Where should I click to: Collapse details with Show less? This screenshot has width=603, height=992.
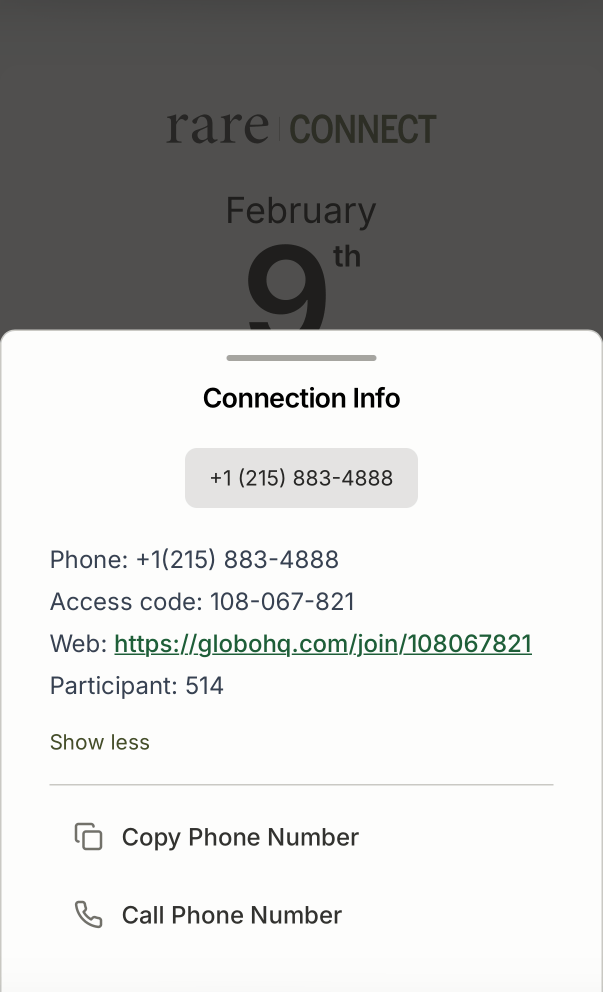(100, 742)
